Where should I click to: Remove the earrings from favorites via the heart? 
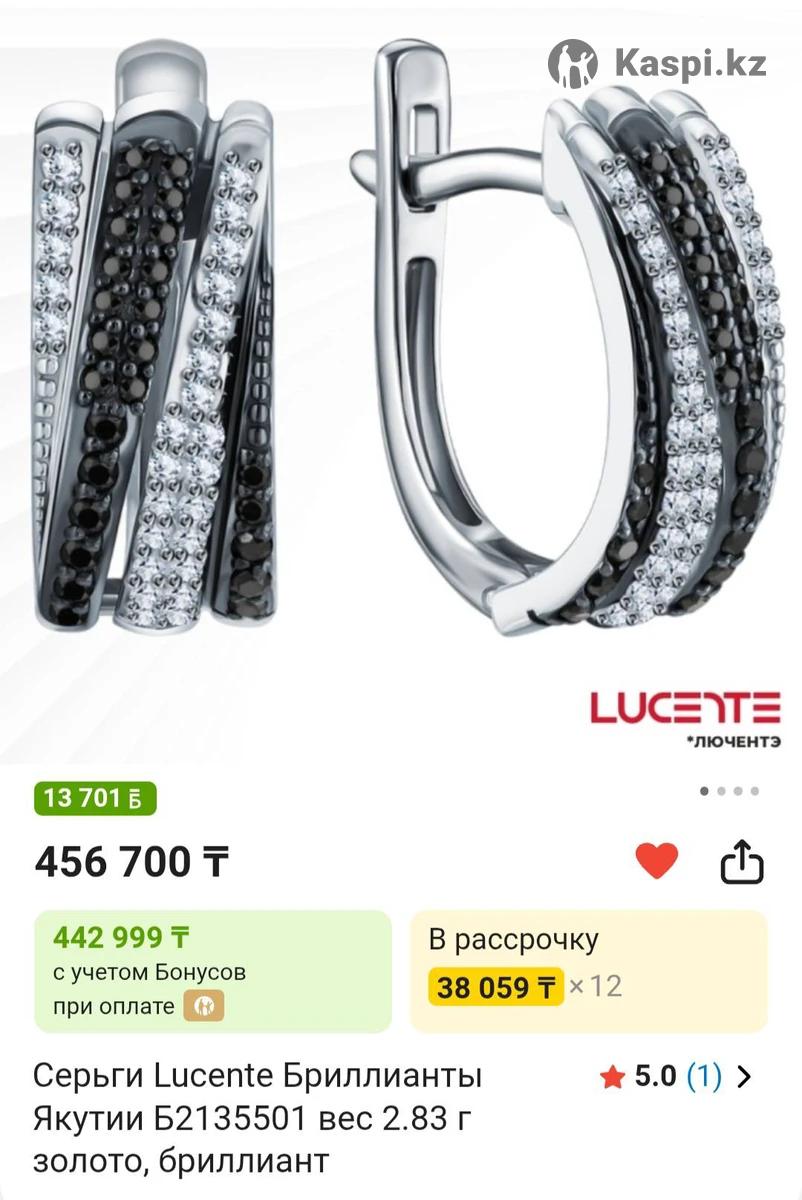tap(657, 861)
